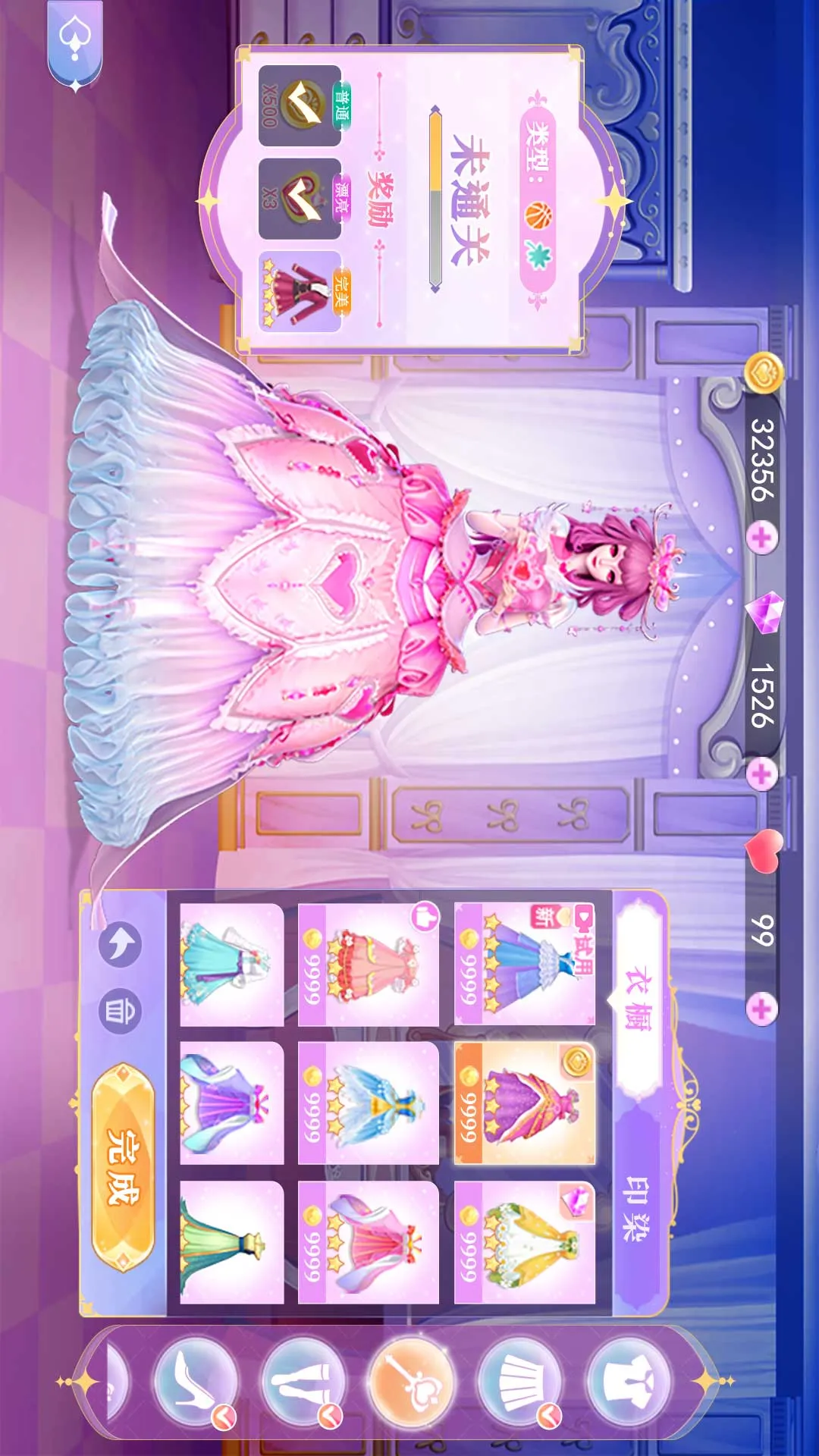
Task: Open the skirt category bubble
Action: [x=519, y=1382]
